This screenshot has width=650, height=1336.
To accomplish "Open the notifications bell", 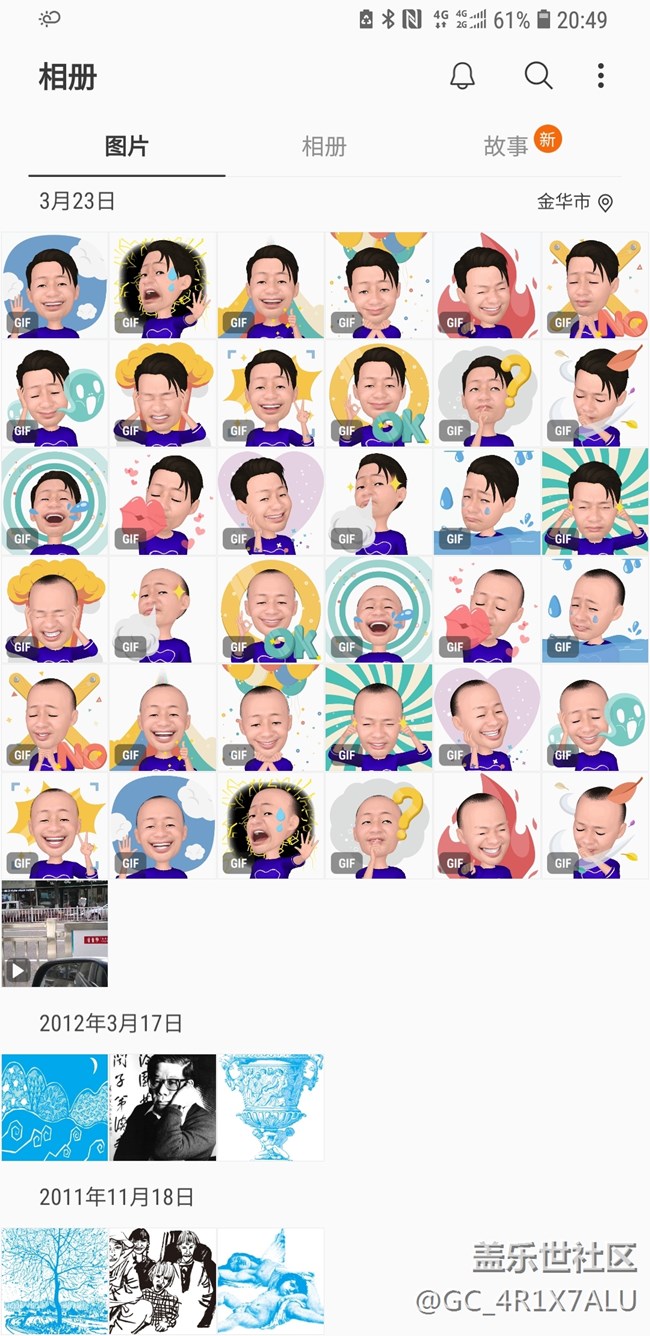I will pos(462,76).
